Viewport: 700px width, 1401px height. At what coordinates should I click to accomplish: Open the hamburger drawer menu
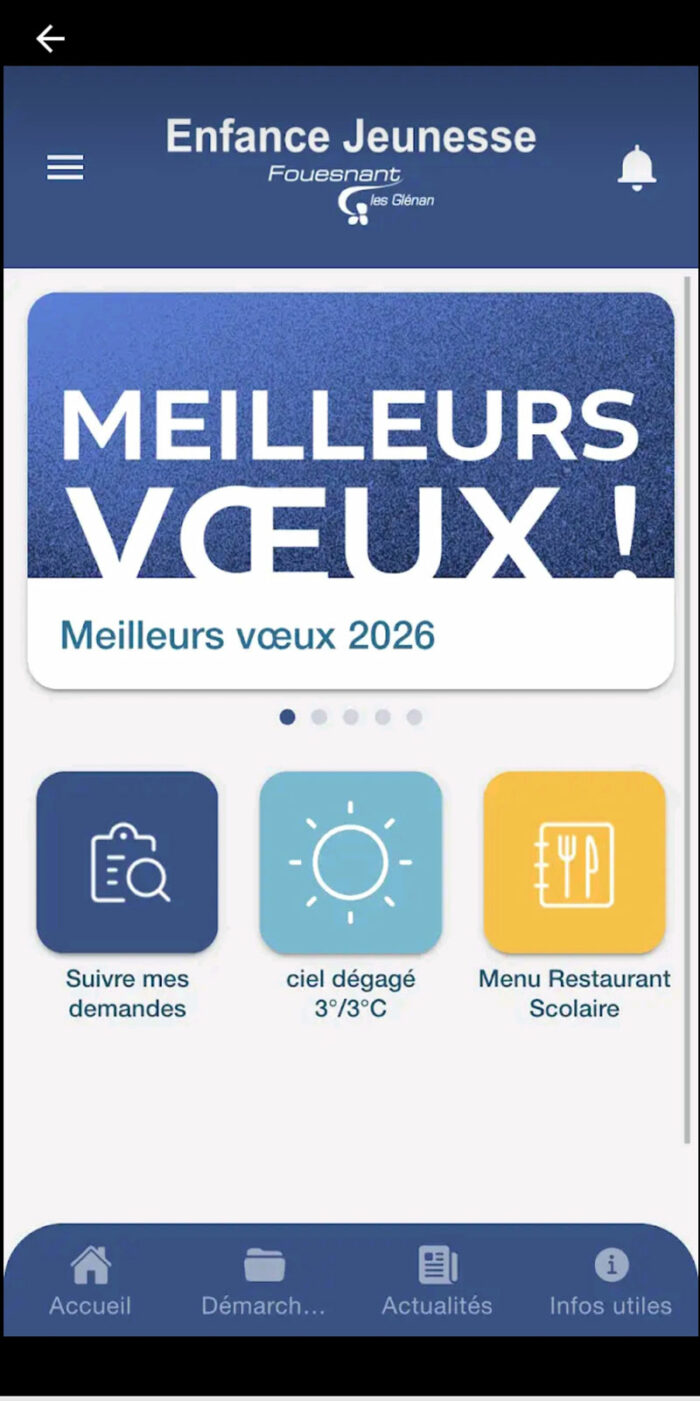[x=65, y=168]
